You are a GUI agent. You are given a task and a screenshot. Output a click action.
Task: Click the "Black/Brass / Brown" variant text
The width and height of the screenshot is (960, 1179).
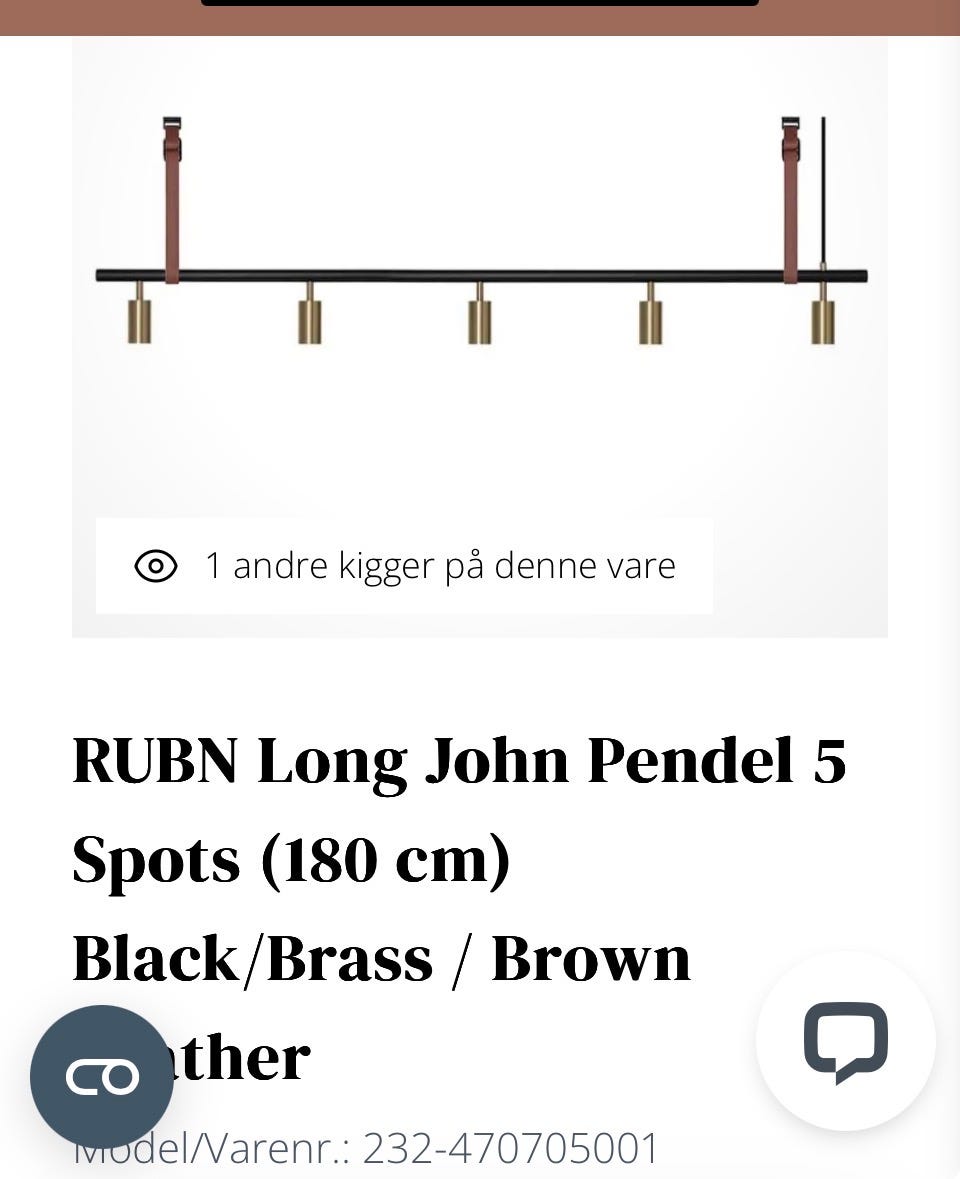[380, 958]
